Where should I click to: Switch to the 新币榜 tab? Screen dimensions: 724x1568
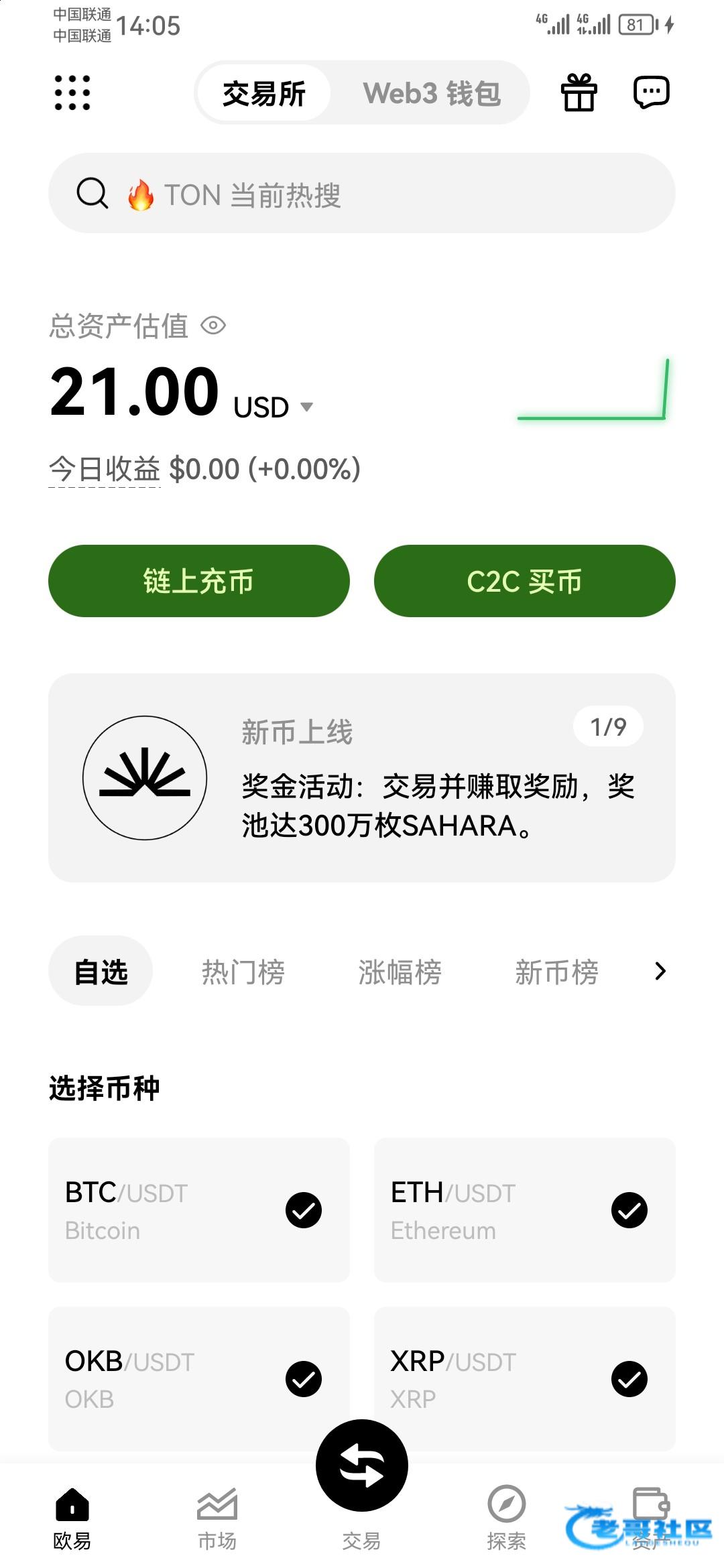coord(557,972)
